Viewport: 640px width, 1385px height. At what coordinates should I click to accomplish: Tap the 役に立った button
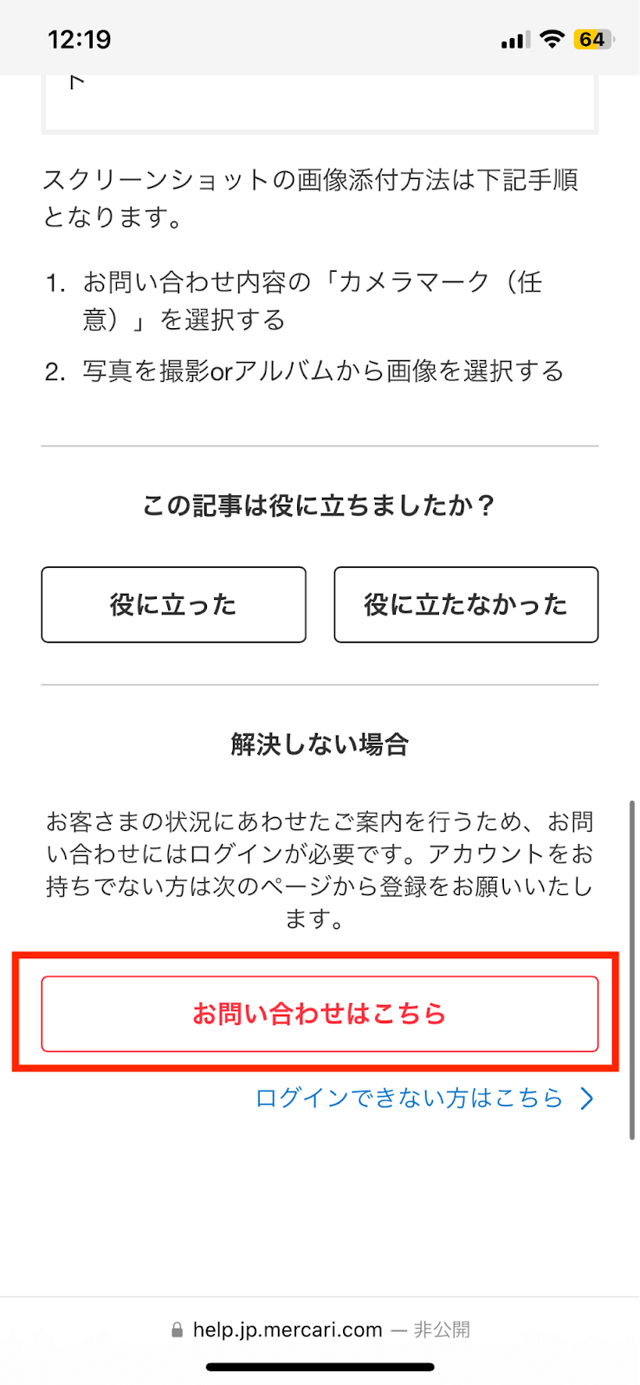click(173, 604)
